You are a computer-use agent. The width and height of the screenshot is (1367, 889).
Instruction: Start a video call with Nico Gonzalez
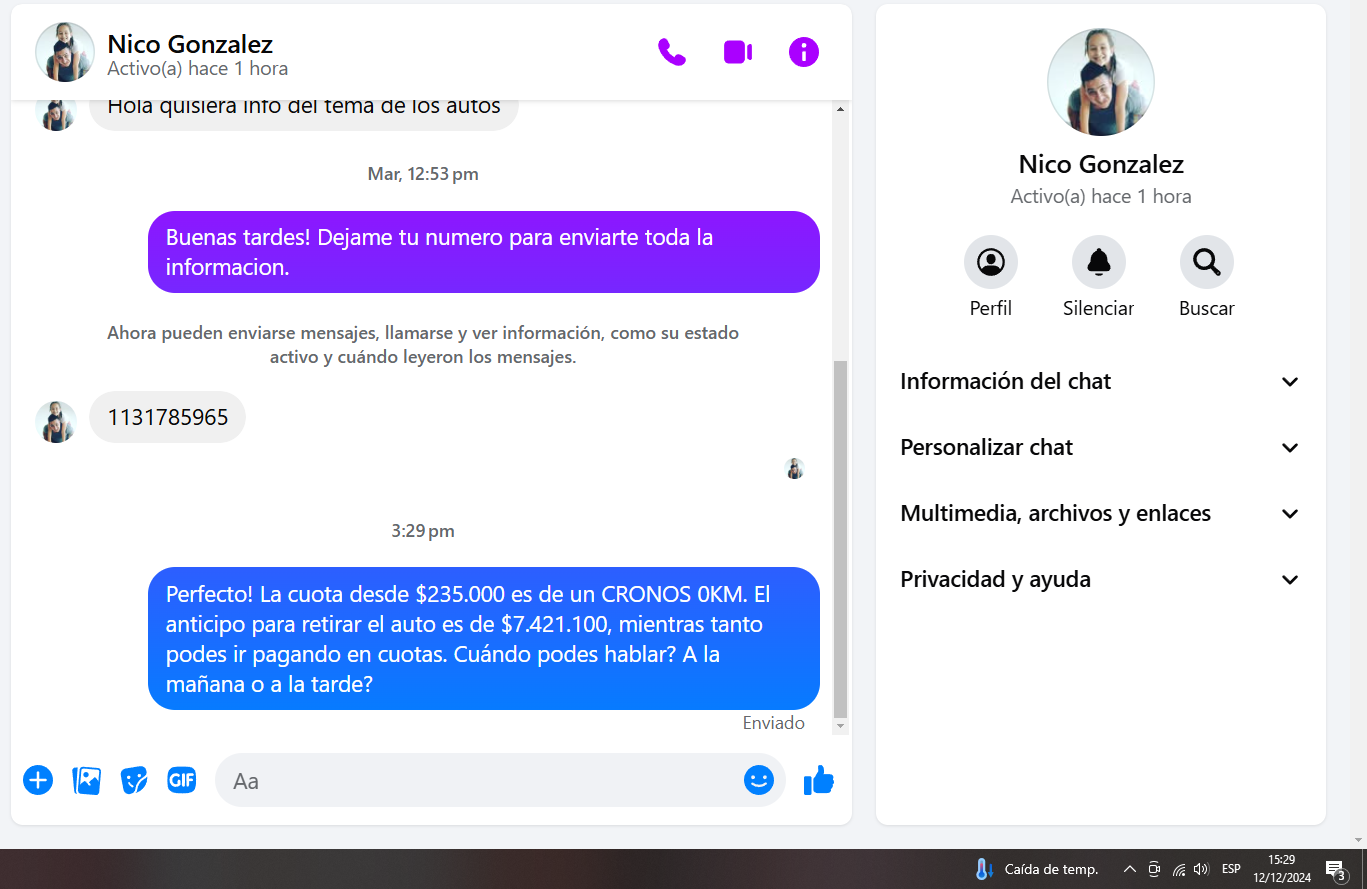pyautogui.click(x=738, y=52)
